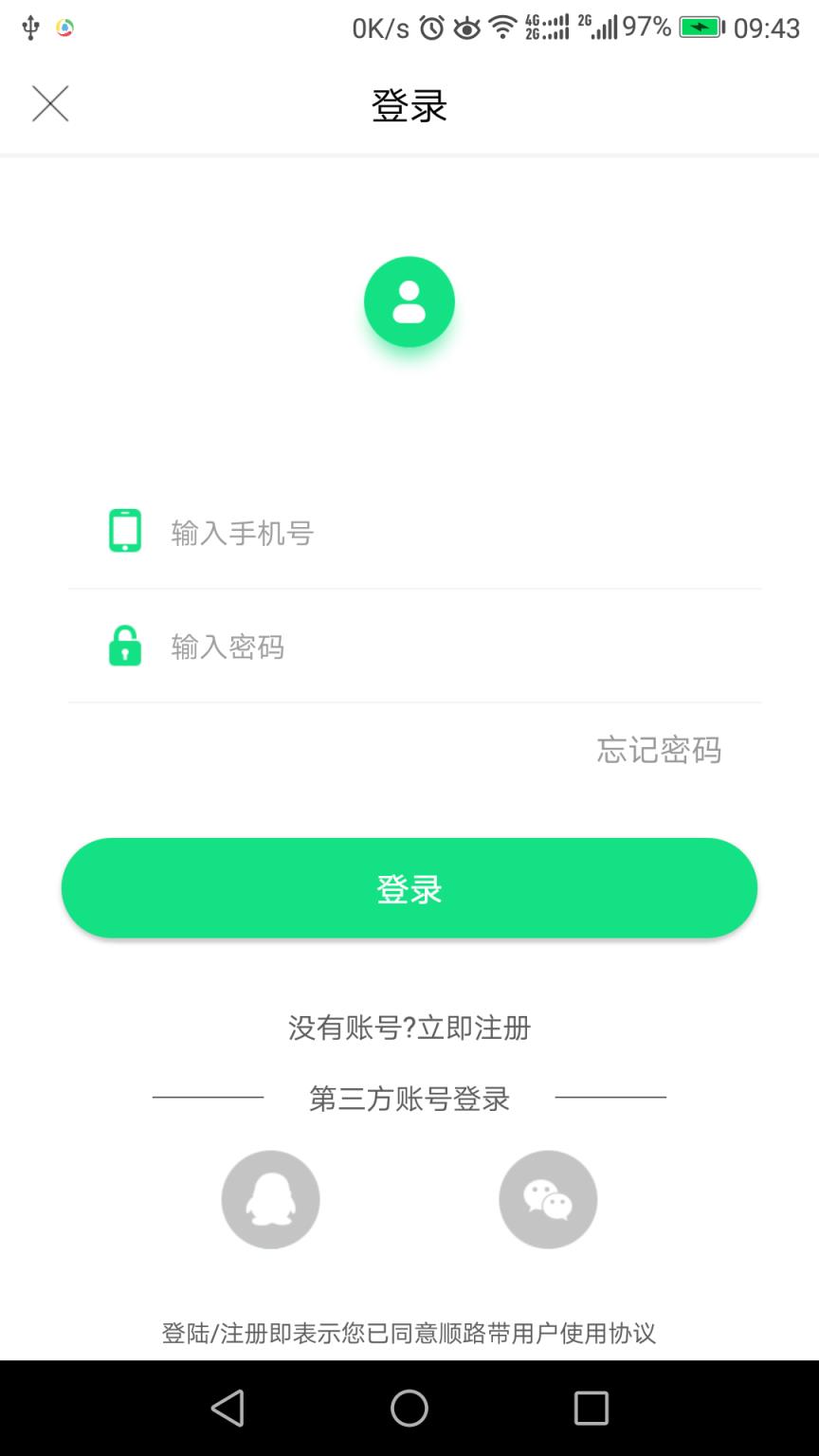Tap the Android home circle button
This screenshot has width=819, height=1456.
coord(409,1410)
